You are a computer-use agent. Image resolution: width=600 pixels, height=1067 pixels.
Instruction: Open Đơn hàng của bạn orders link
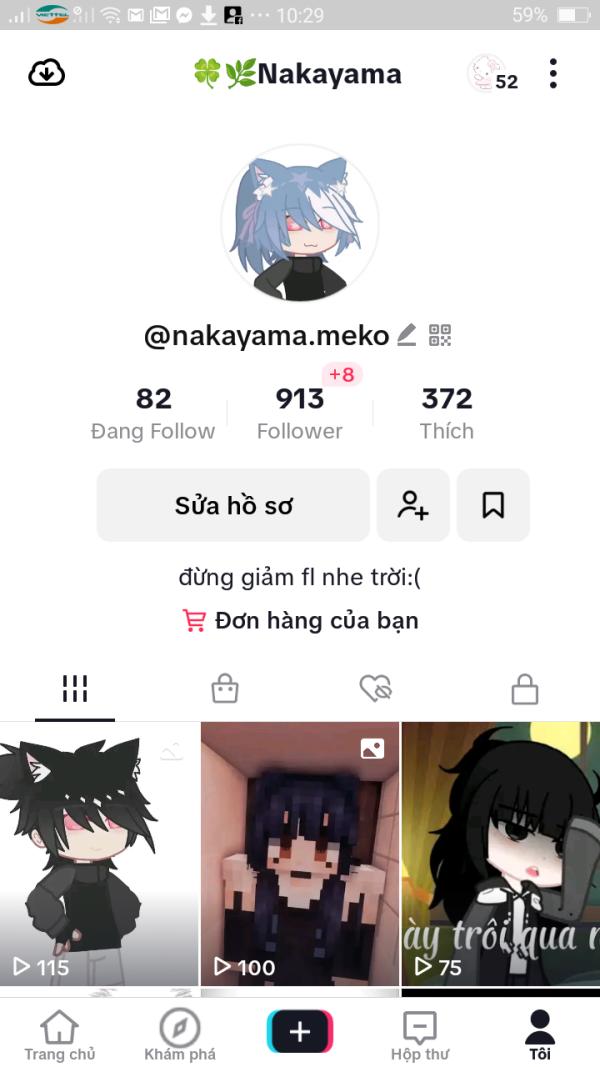click(x=300, y=620)
